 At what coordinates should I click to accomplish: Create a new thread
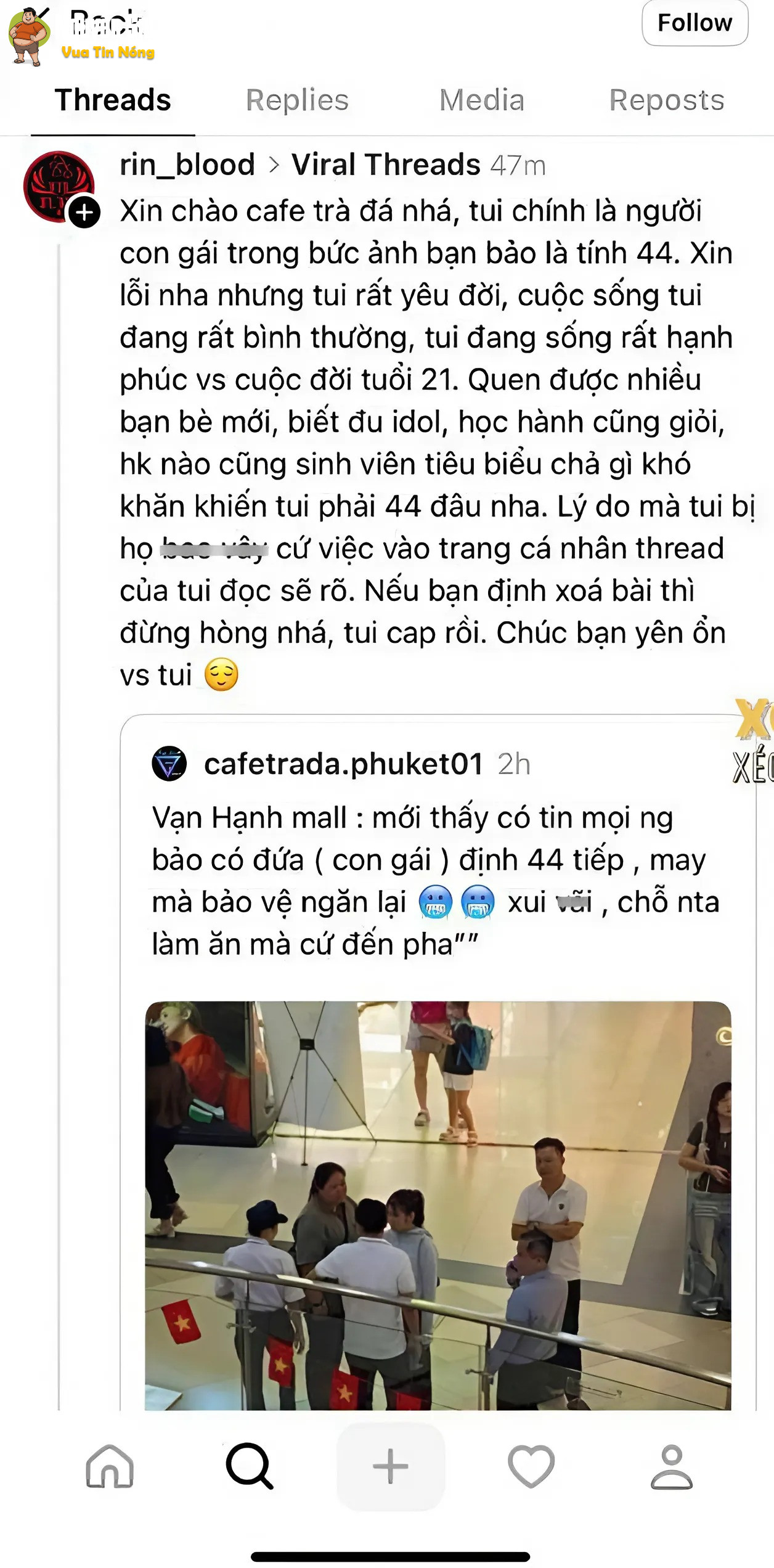[x=390, y=1467]
